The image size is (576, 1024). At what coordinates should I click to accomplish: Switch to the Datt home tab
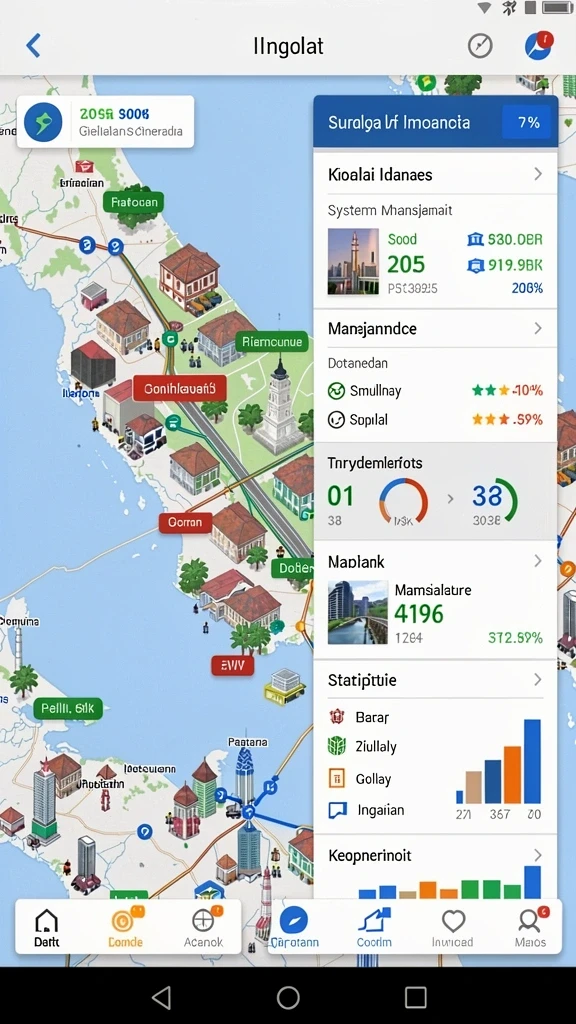pos(46,928)
